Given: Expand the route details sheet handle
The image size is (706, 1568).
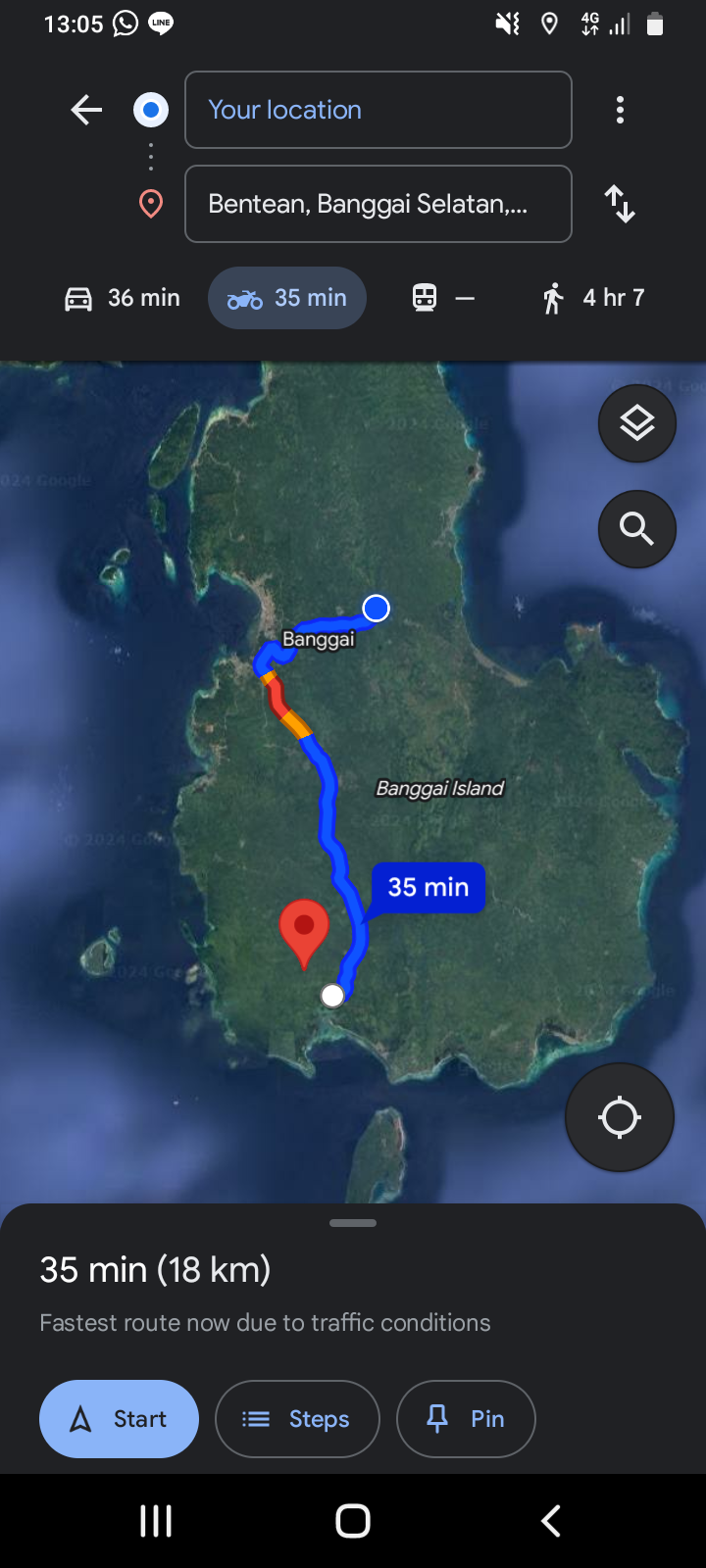Looking at the screenshot, I should click(353, 1223).
